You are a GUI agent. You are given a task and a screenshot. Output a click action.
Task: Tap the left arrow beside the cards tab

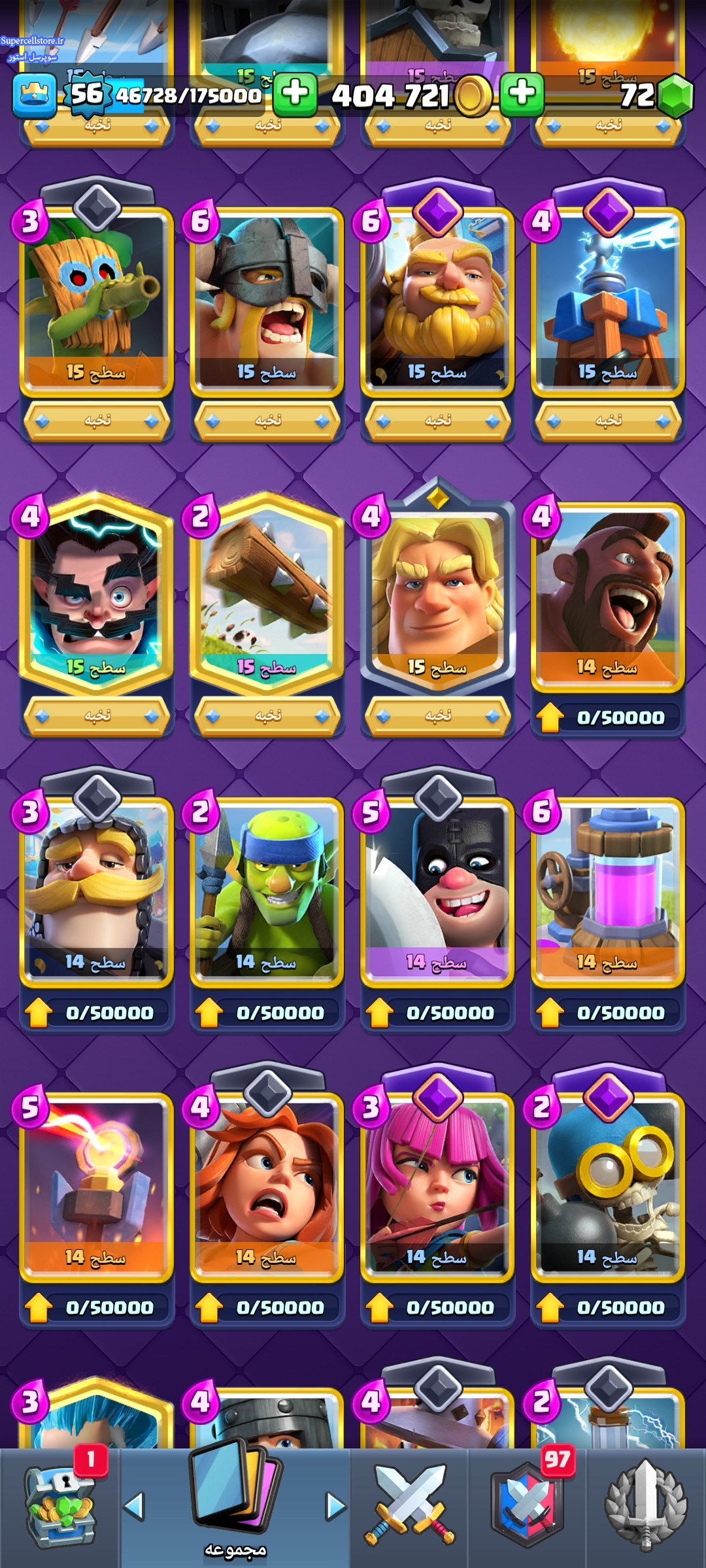(x=134, y=1506)
